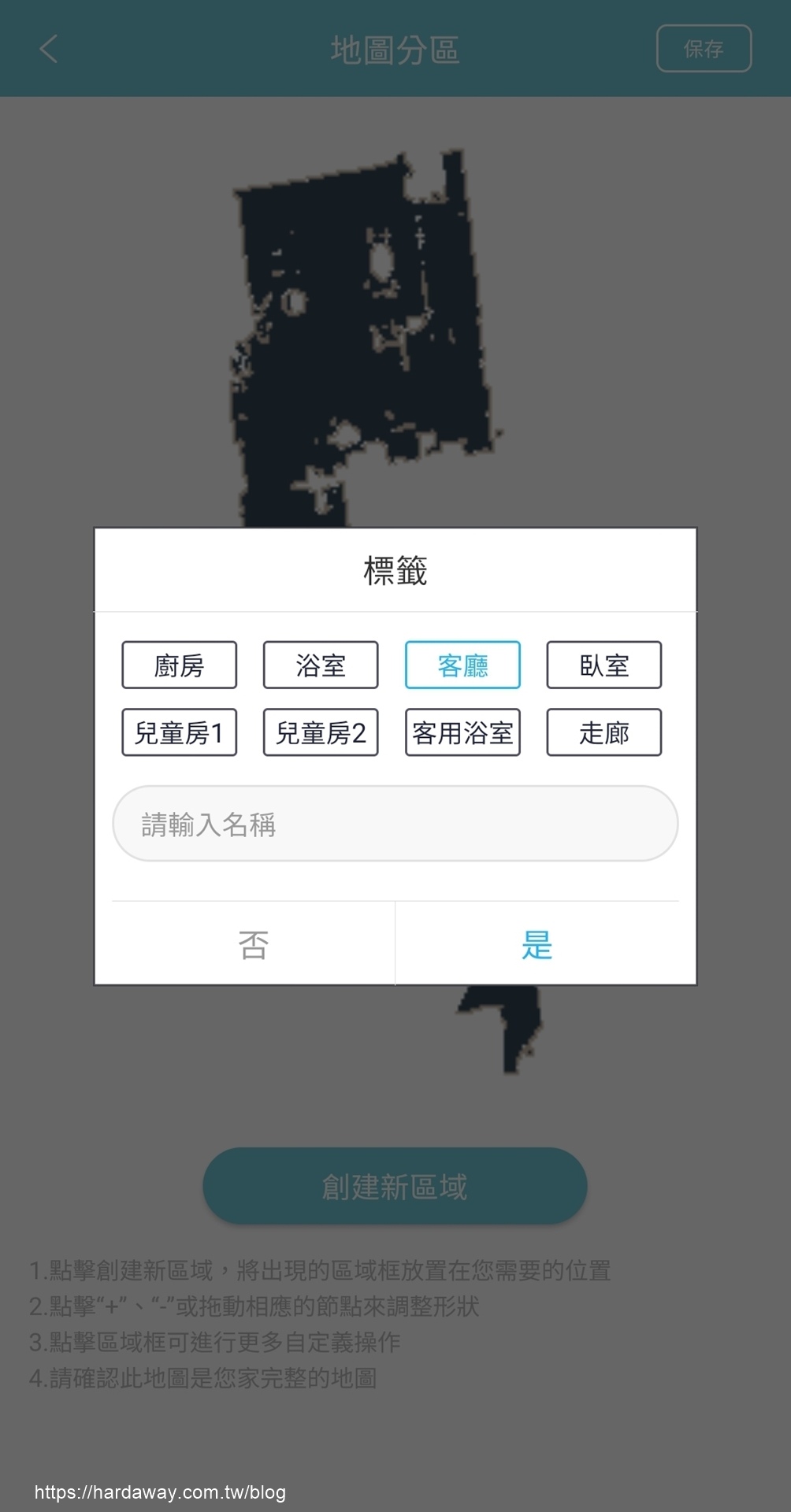Choose the 走廊 label chip

(x=604, y=732)
